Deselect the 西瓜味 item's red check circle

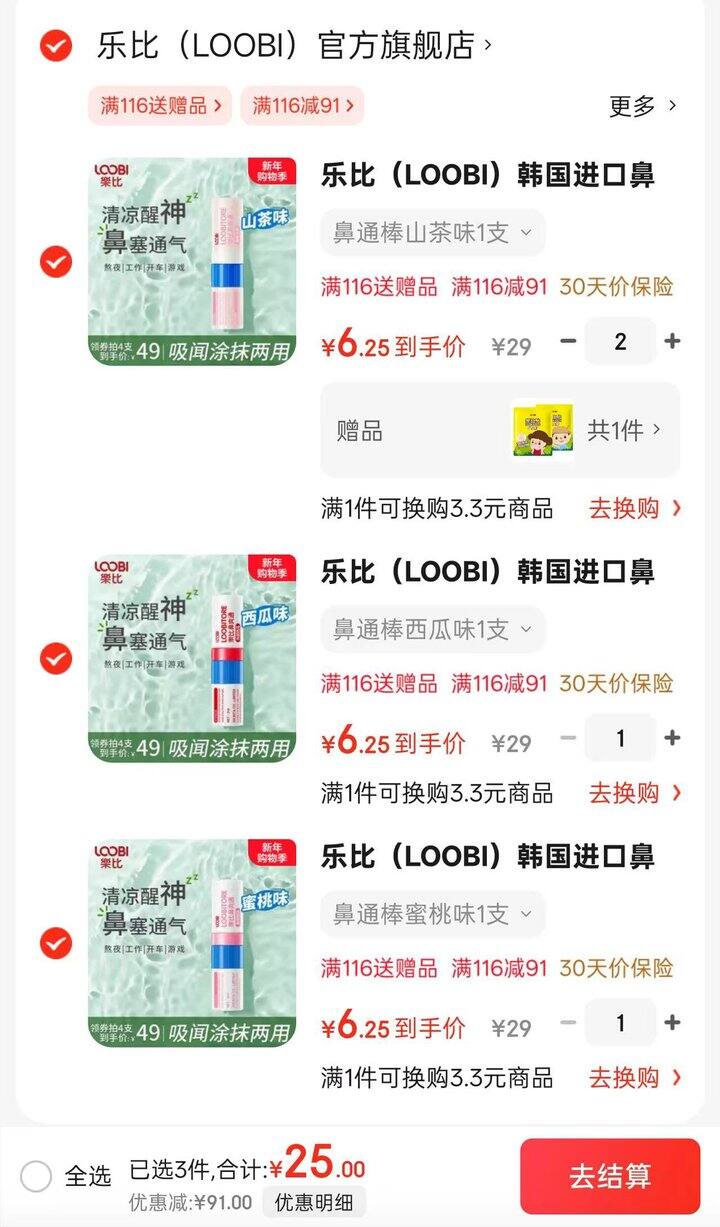coord(54,660)
